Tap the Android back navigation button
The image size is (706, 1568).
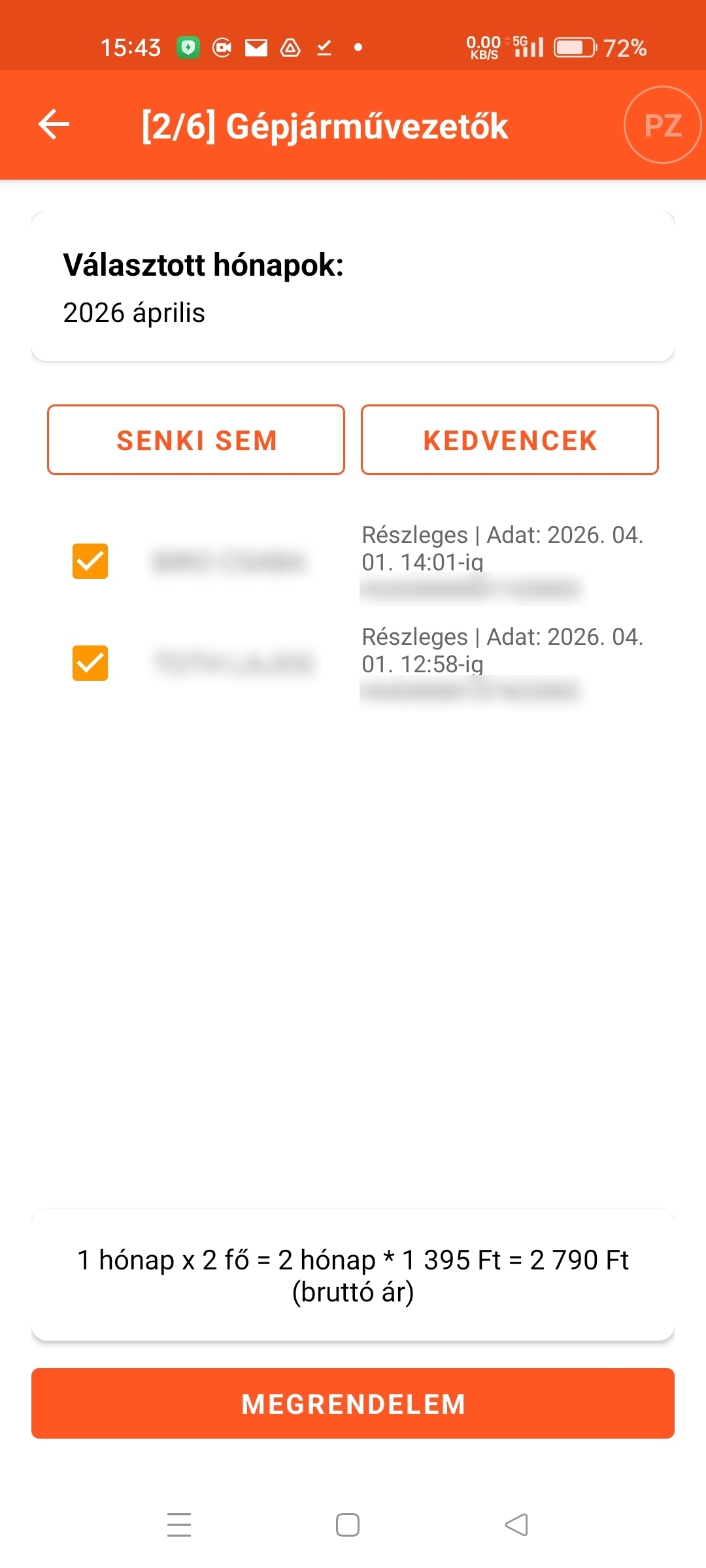click(516, 1525)
